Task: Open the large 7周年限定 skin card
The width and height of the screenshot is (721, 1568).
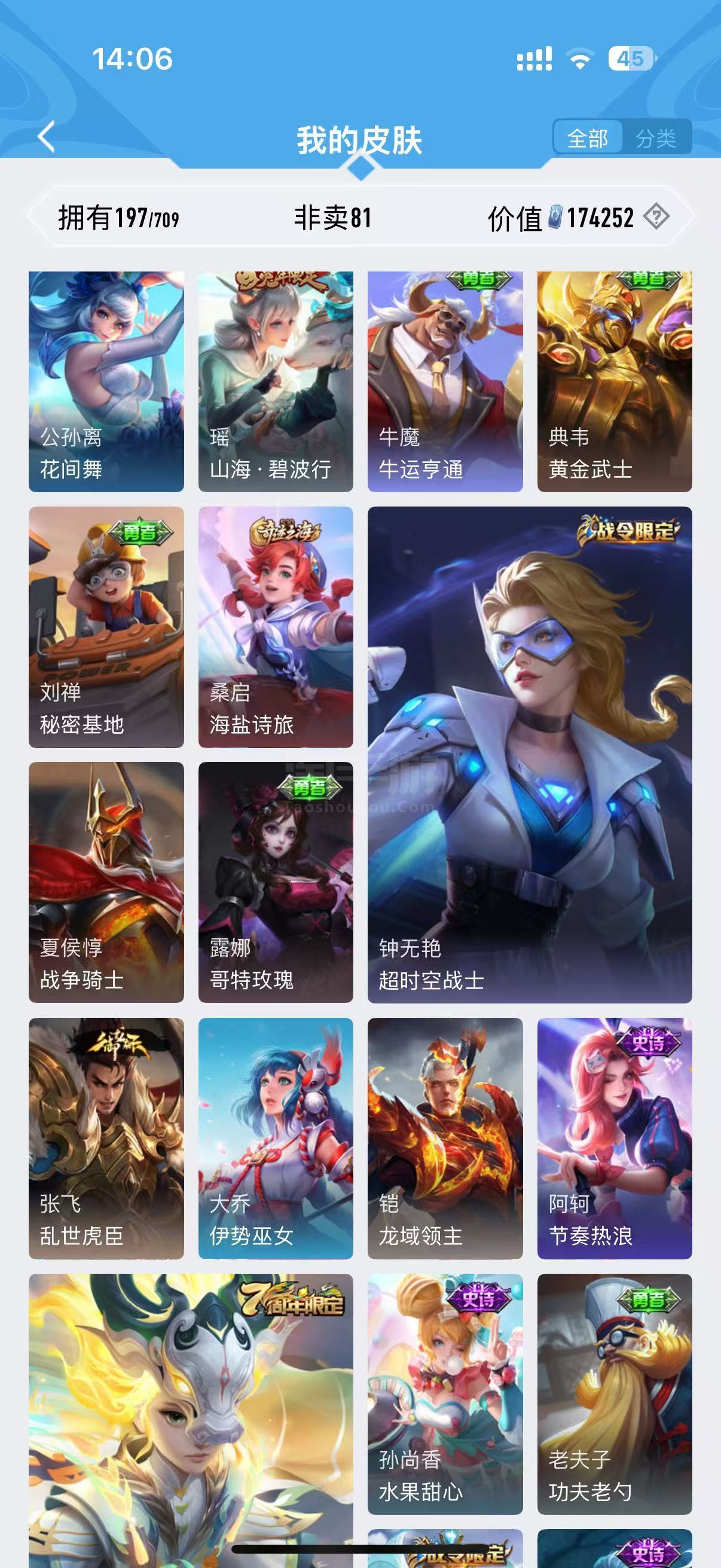Action: pos(191,1421)
